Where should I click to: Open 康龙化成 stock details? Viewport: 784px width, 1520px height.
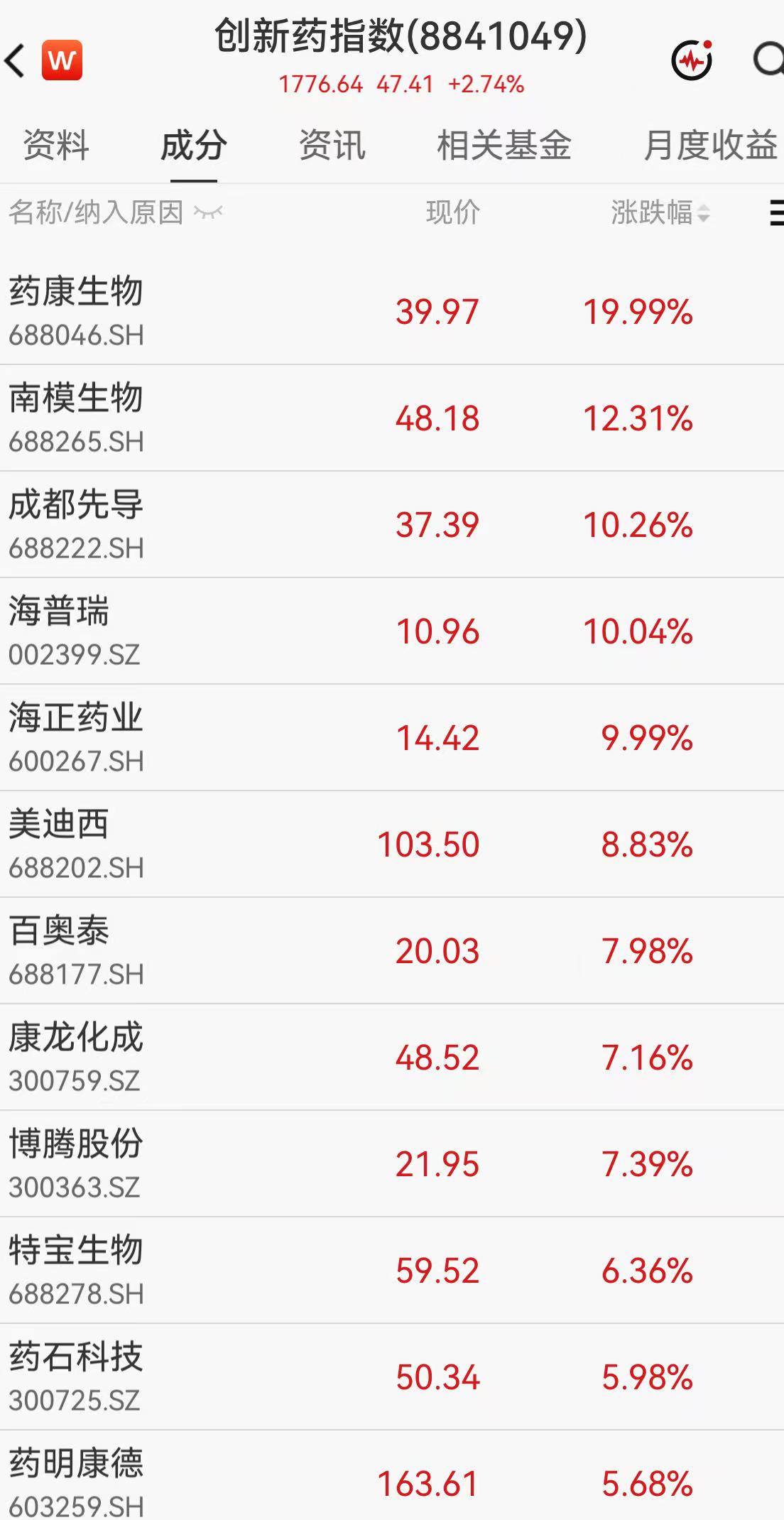coord(392,1058)
